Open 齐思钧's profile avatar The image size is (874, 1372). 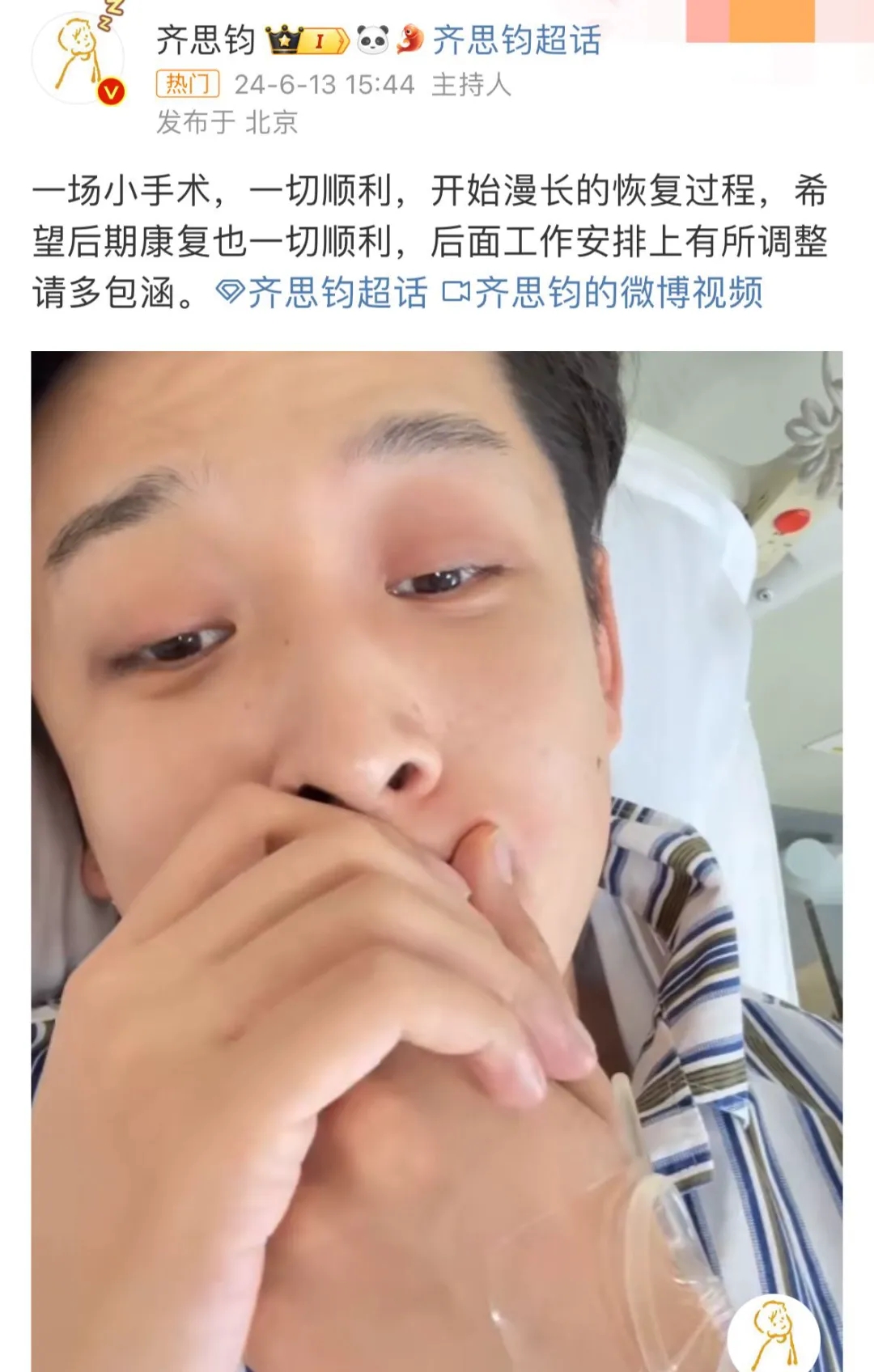click(78, 58)
